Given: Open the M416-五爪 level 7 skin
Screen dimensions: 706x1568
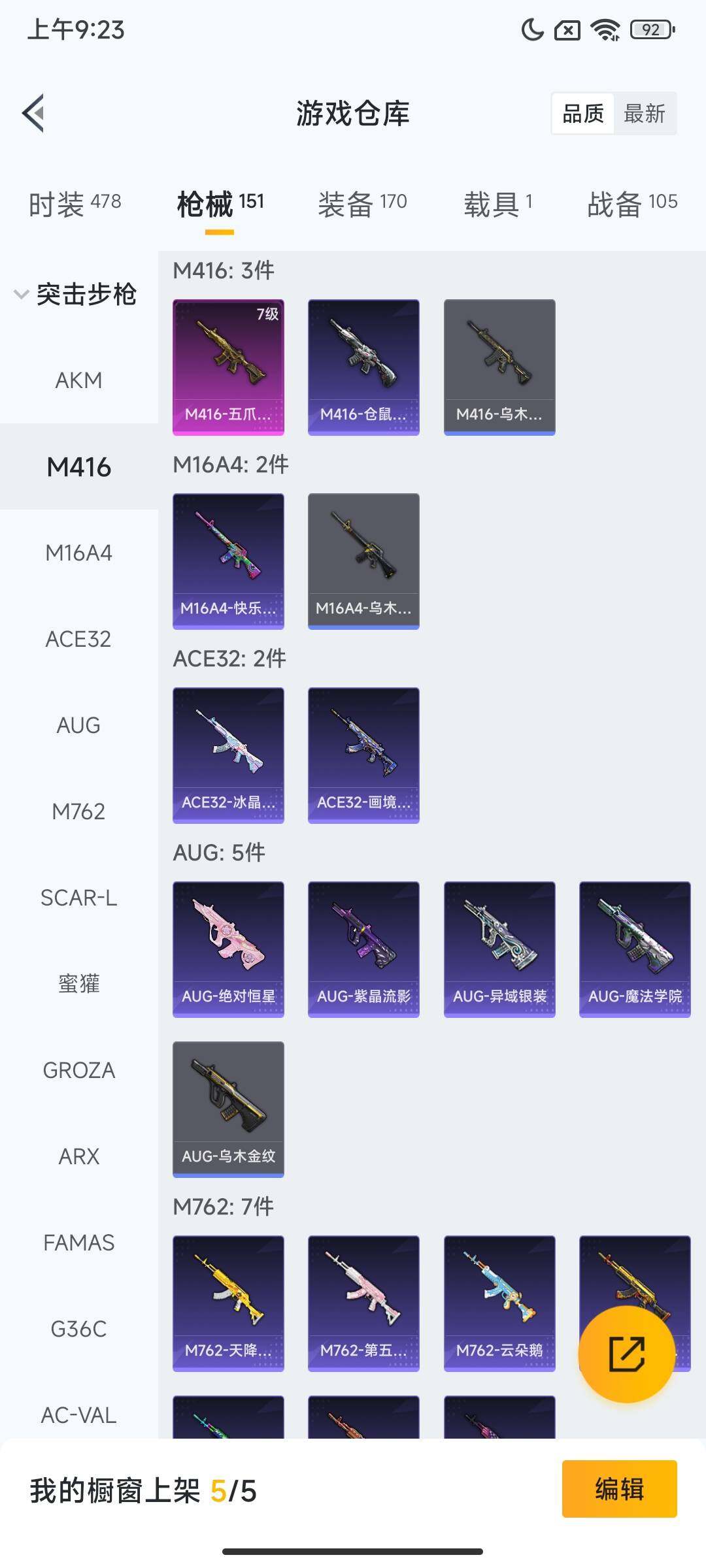Looking at the screenshot, I should pos(228,367).
